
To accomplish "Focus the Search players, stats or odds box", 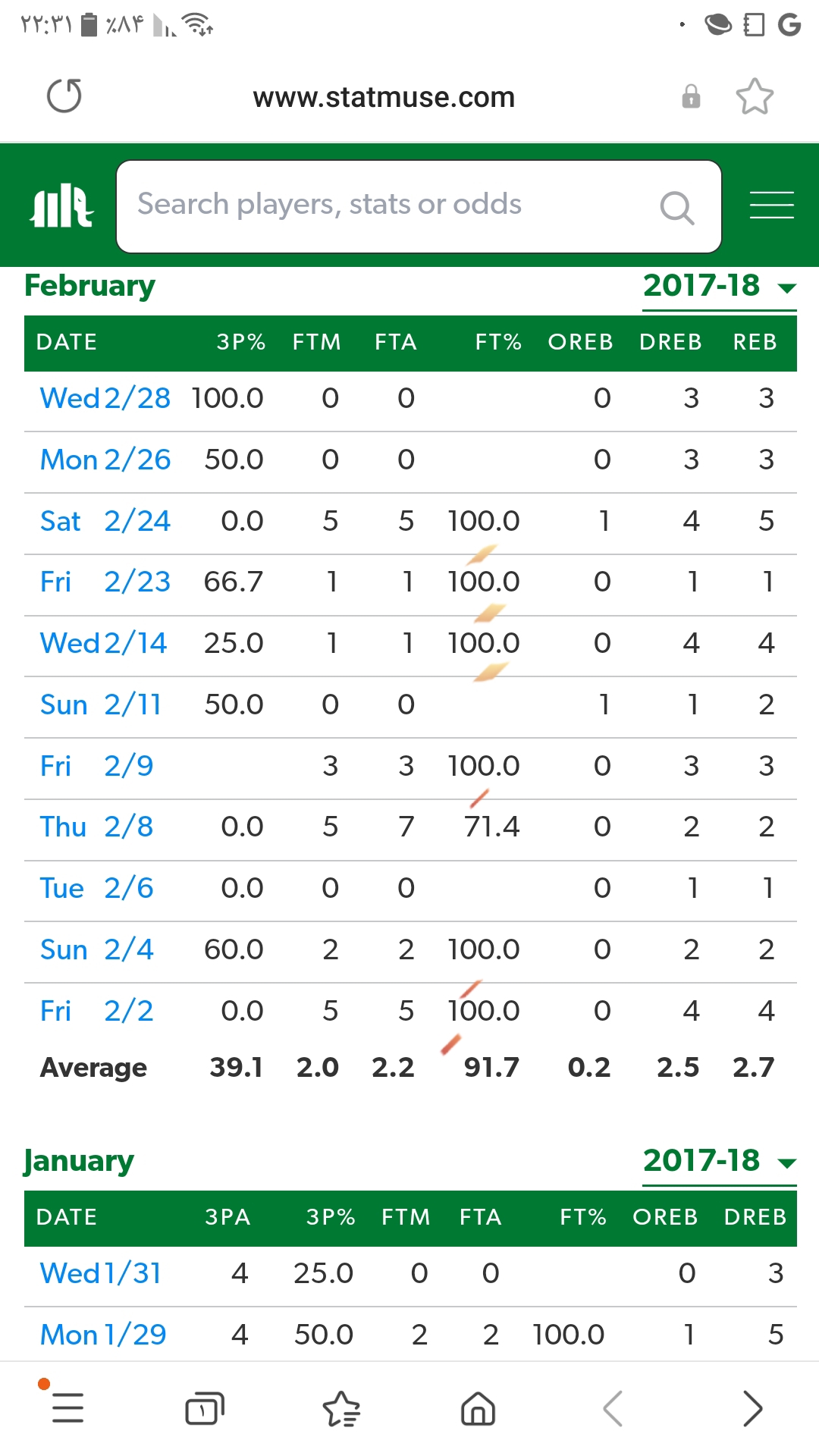I will [x=419, y=206].
